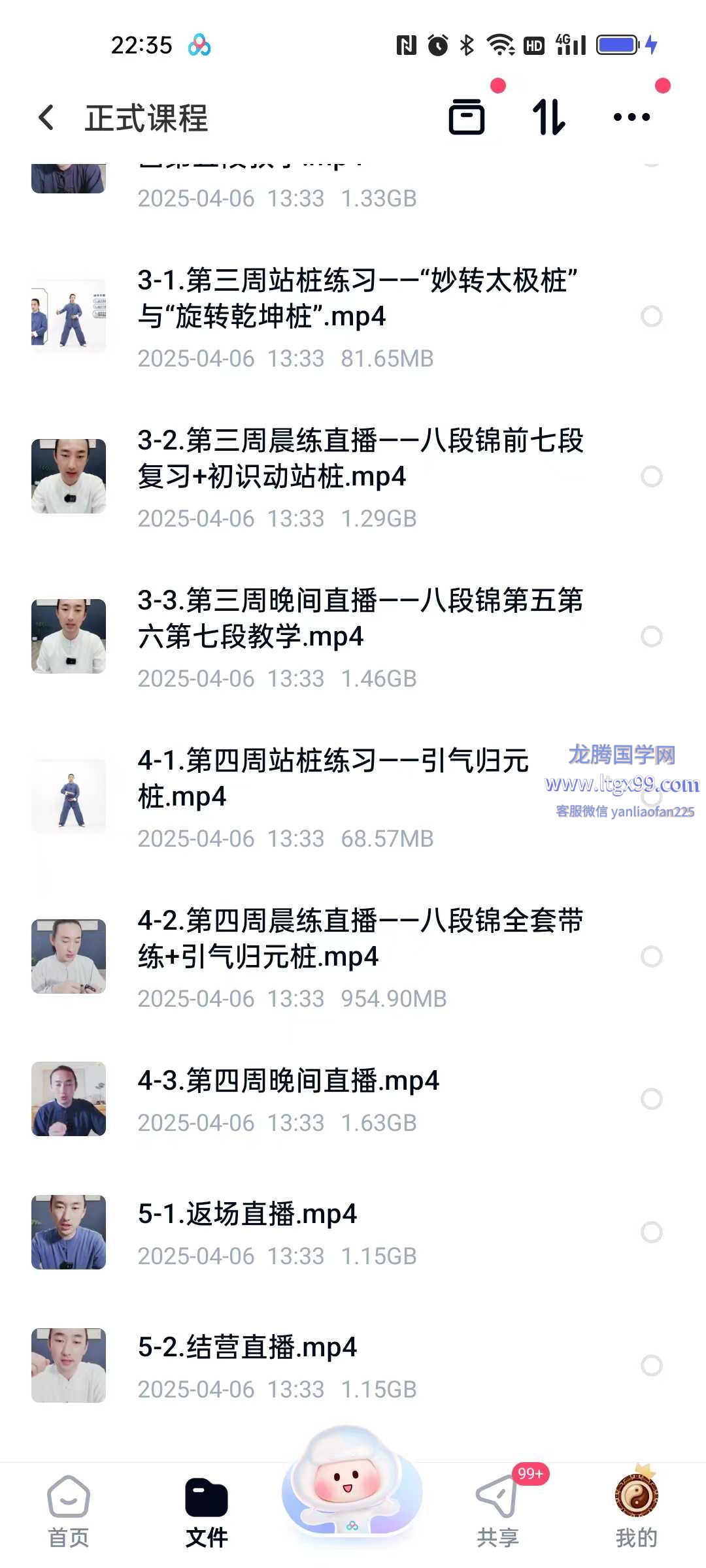Select the 3-3 第五第六第七段教学 file circle

(651, 637)
